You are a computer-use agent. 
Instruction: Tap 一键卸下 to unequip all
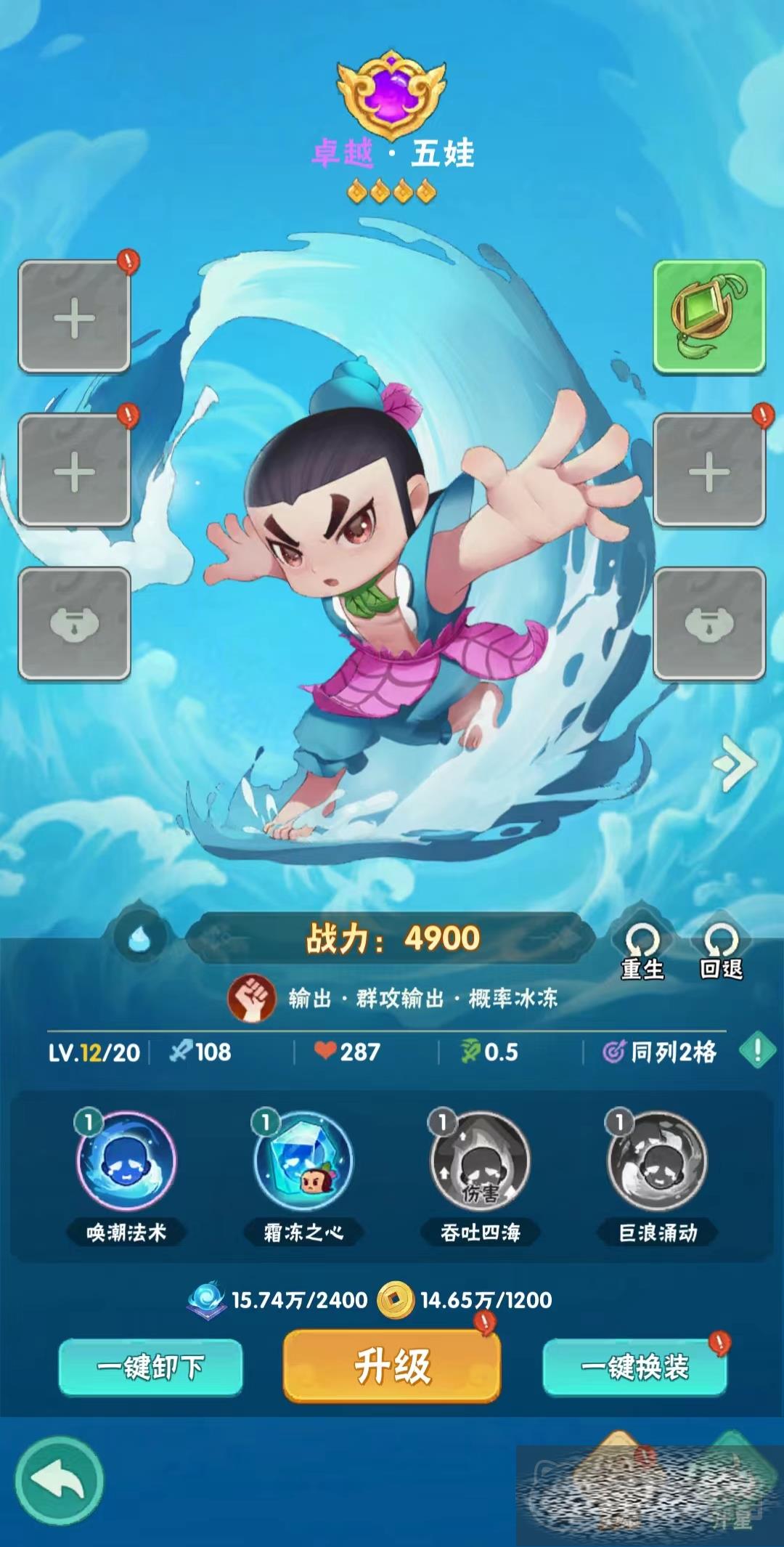click(x=150, y=1368)
